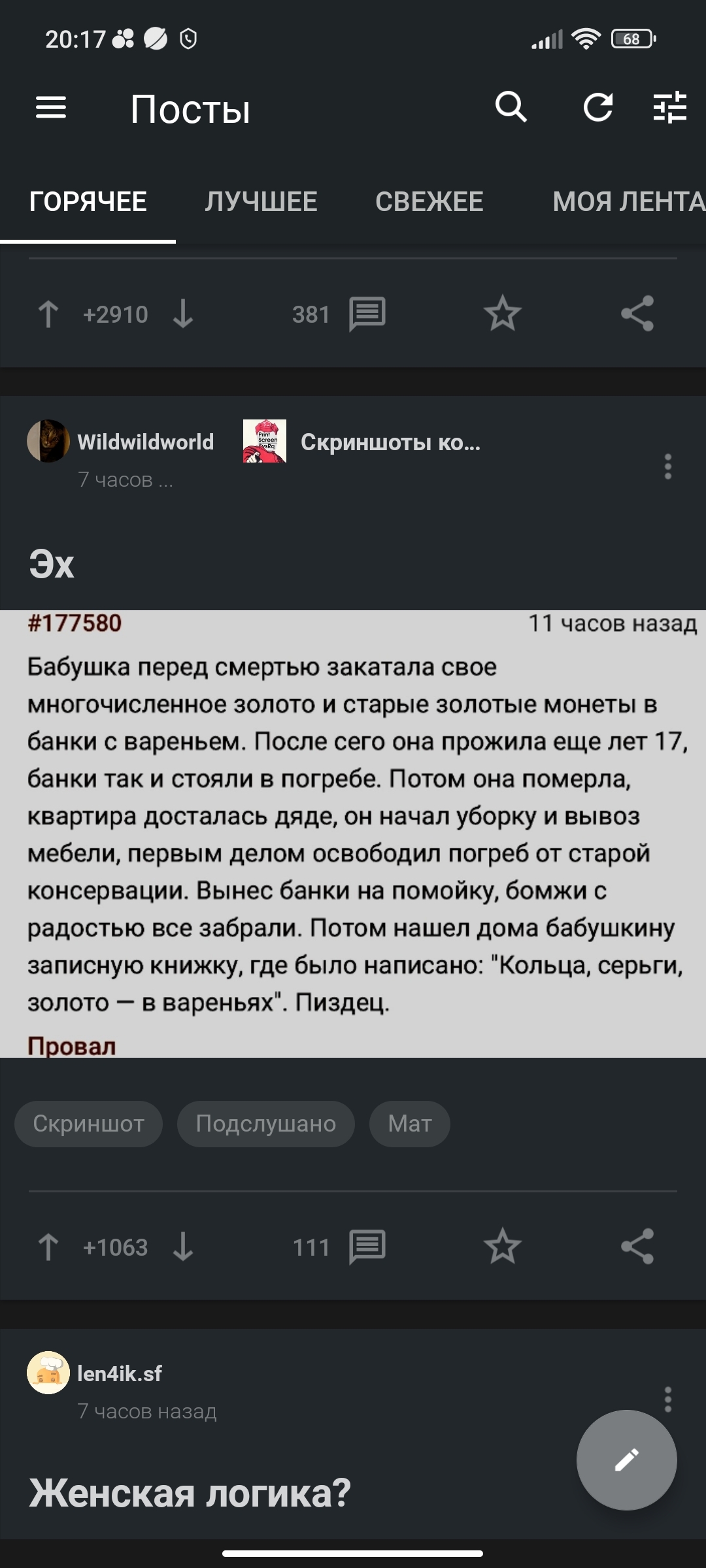Upvote the post rated +1063

(48, 1247)
